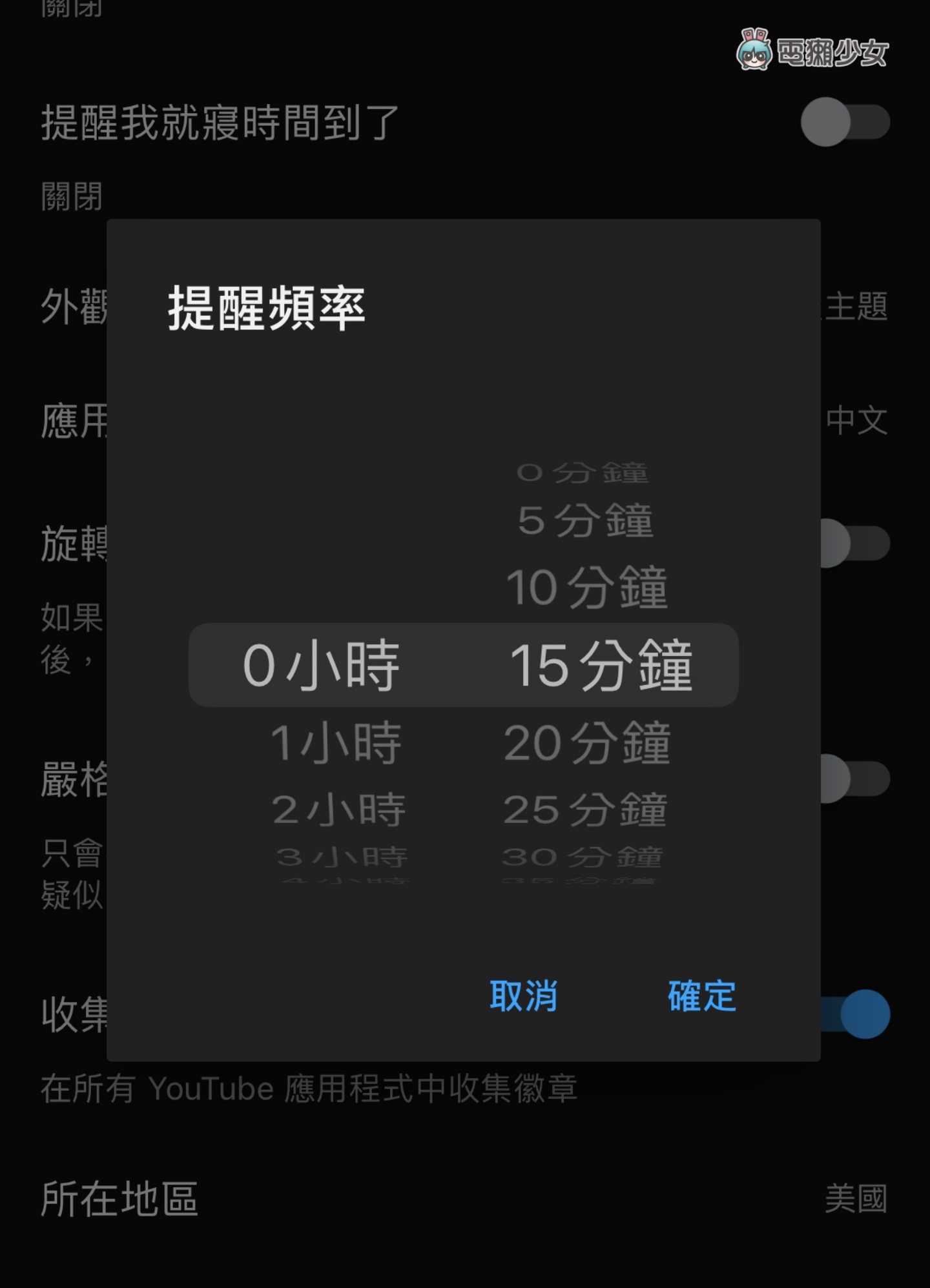This screenshot has height=1288, width=930.
Task: Choose 20分鐘 in the minute picker
Action: 587,742
